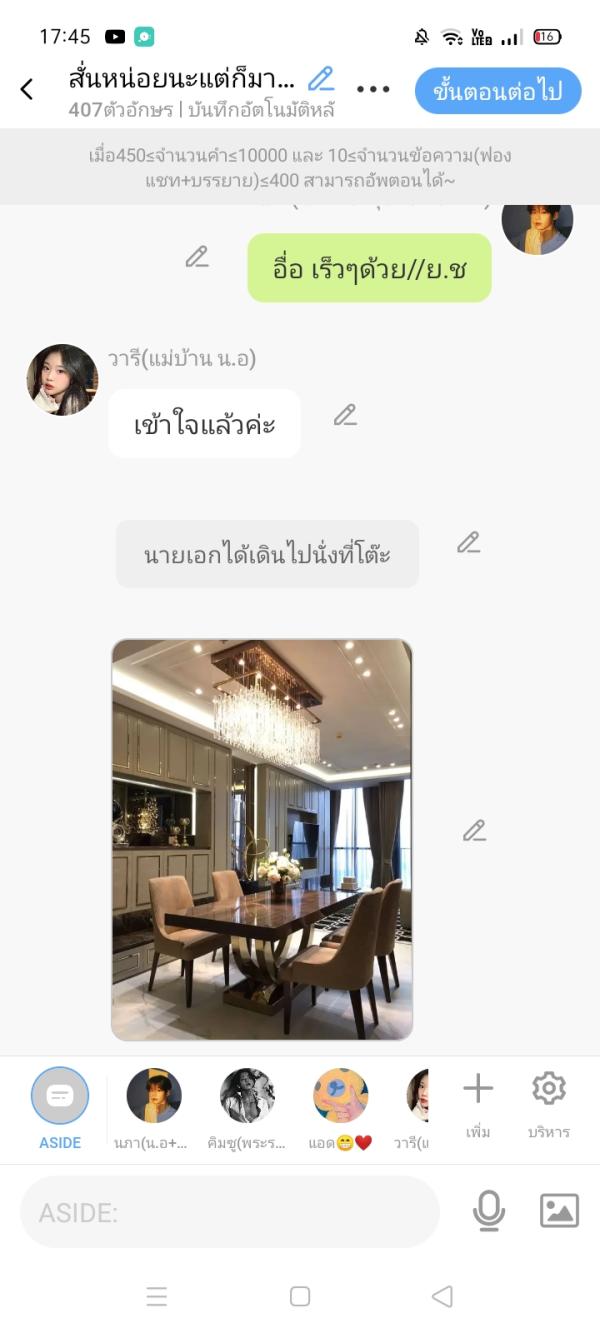Edit the message เข้าใจแล้วค่ะ

345,415
